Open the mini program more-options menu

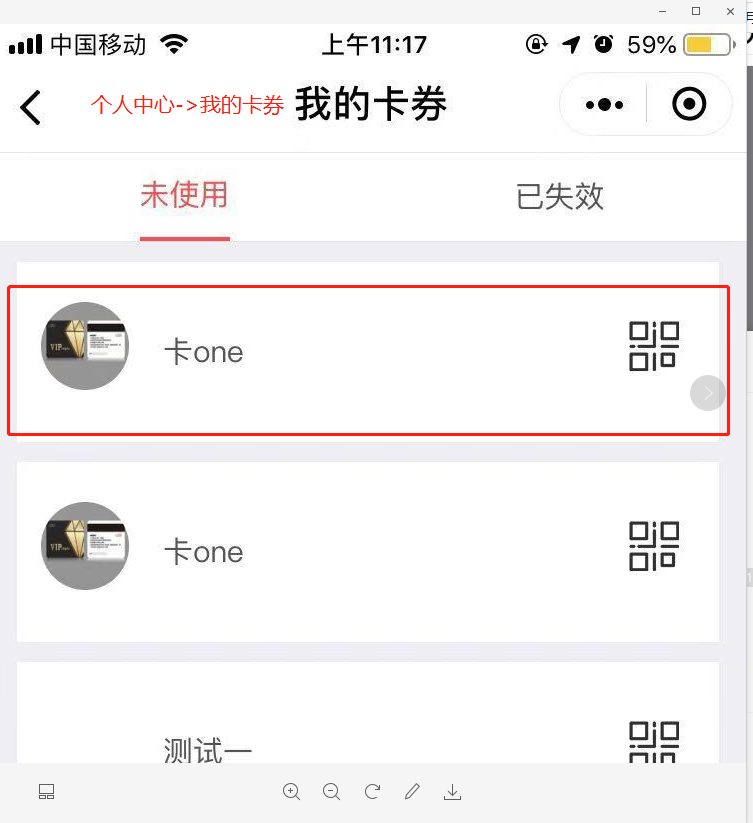pyautogui.click(x=604, y=104)
